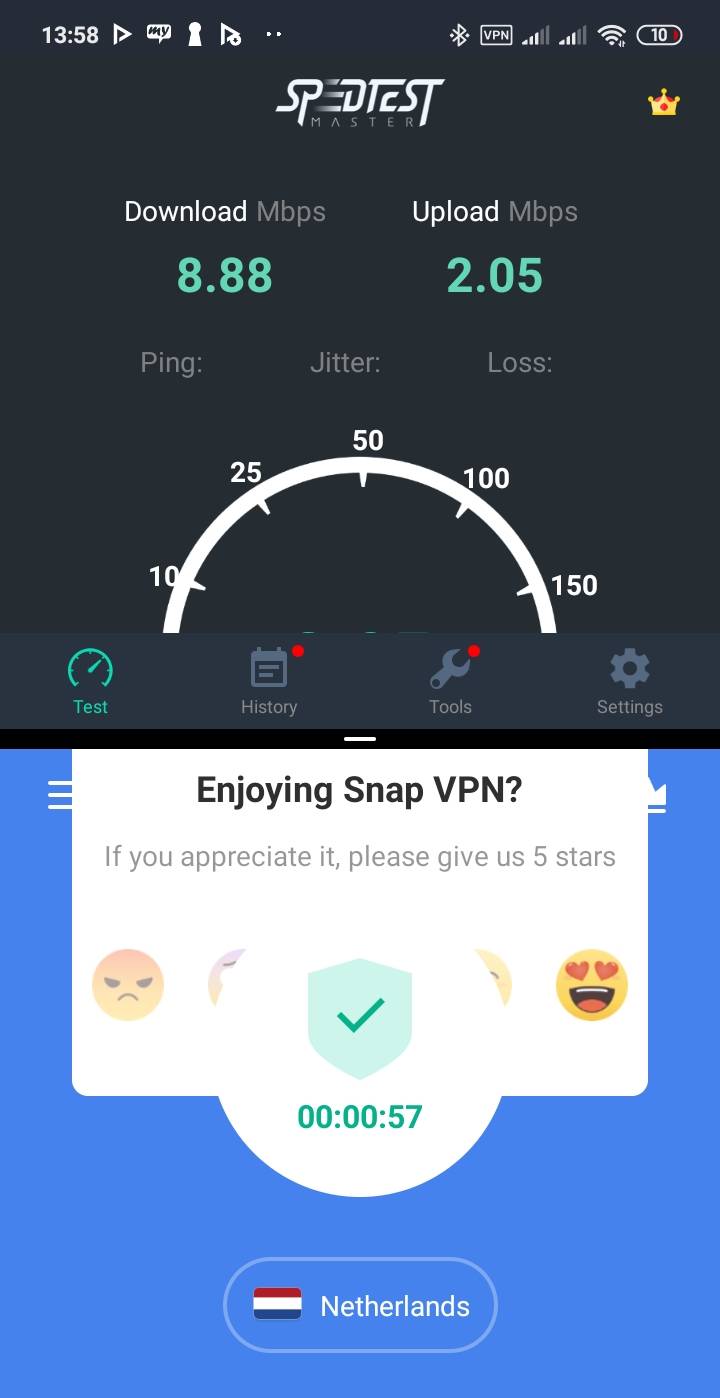Open the Snap VPN hamburger menu
720x1398 pixels.
click(58, 795)
